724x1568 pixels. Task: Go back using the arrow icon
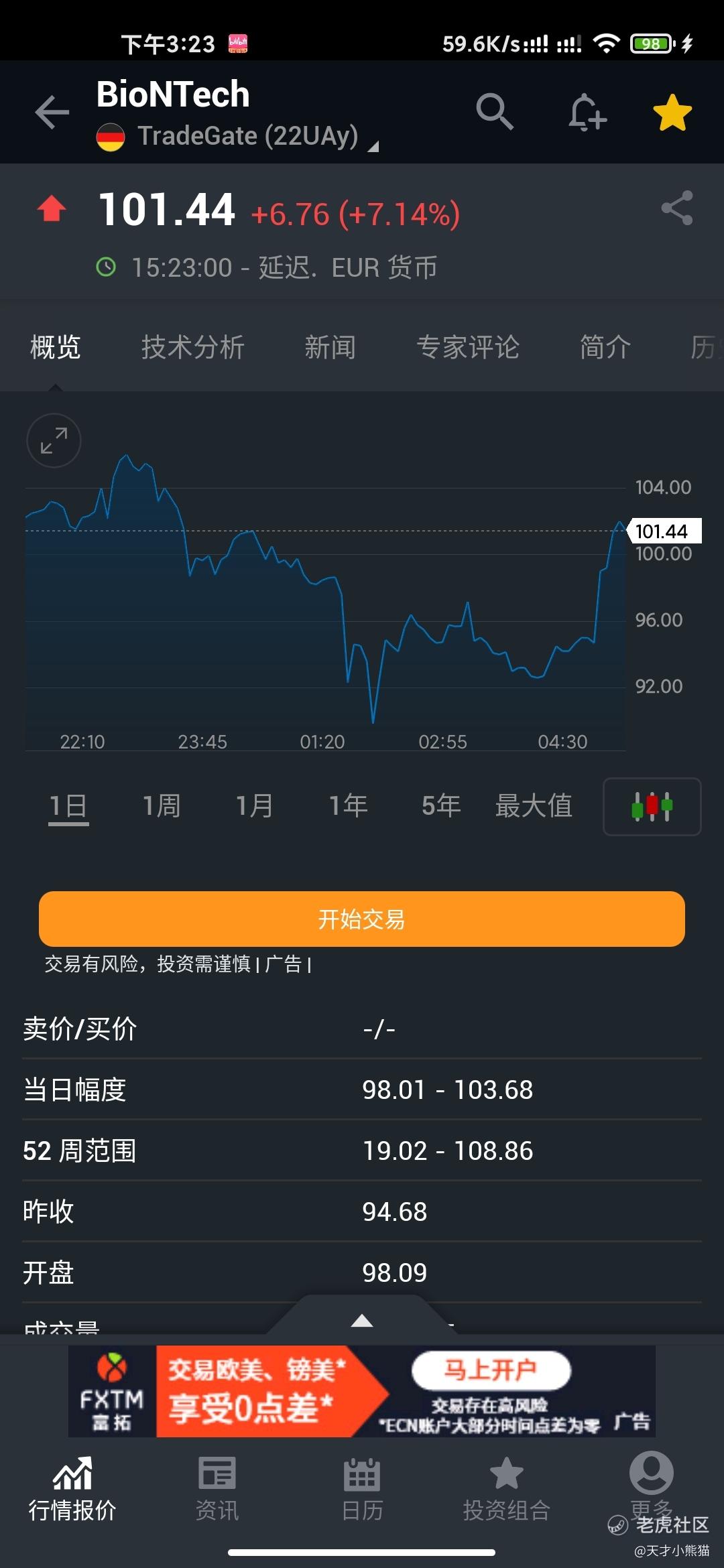(52, 112)
